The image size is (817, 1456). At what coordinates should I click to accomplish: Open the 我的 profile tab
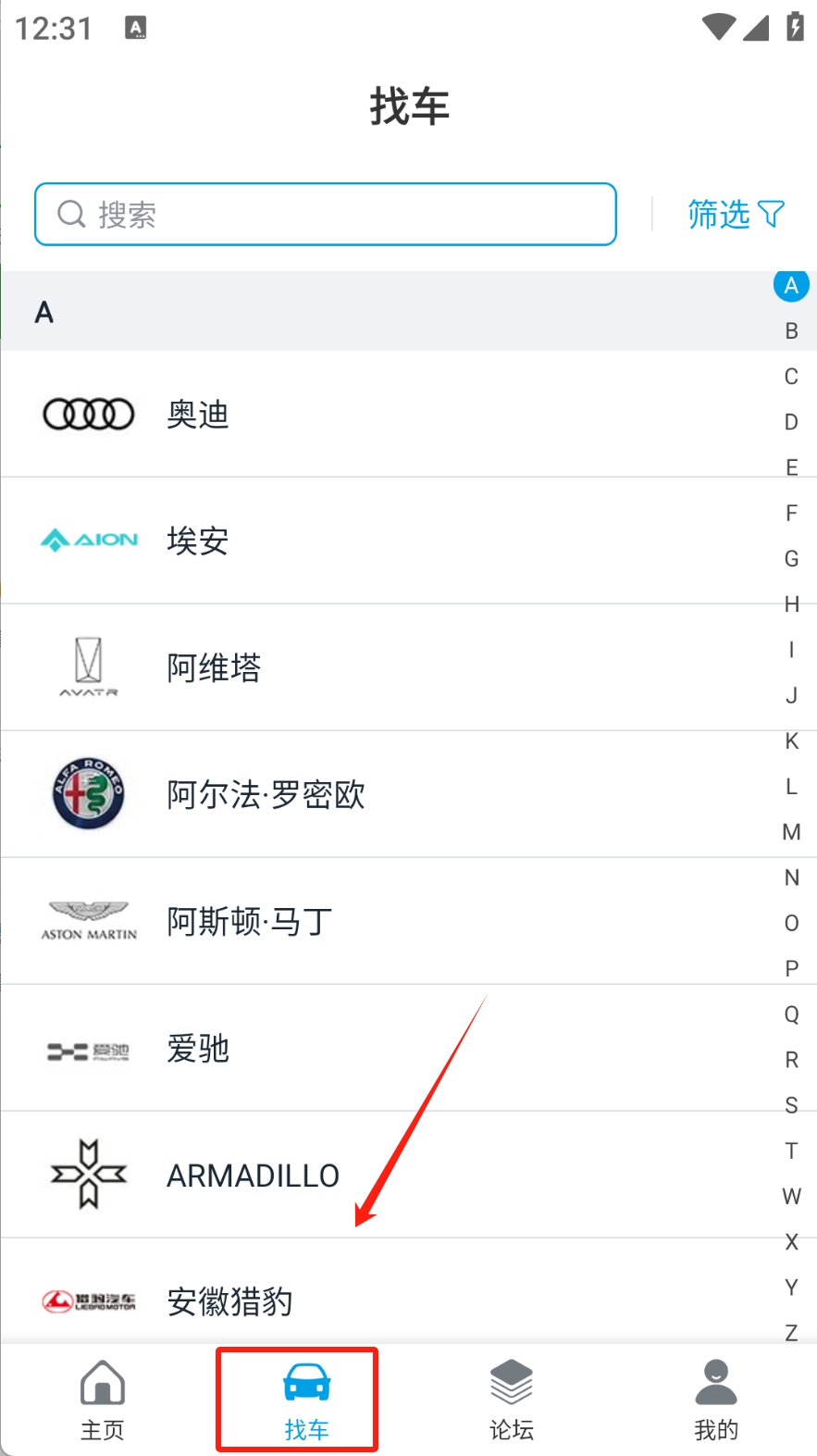coord(716,1400)
